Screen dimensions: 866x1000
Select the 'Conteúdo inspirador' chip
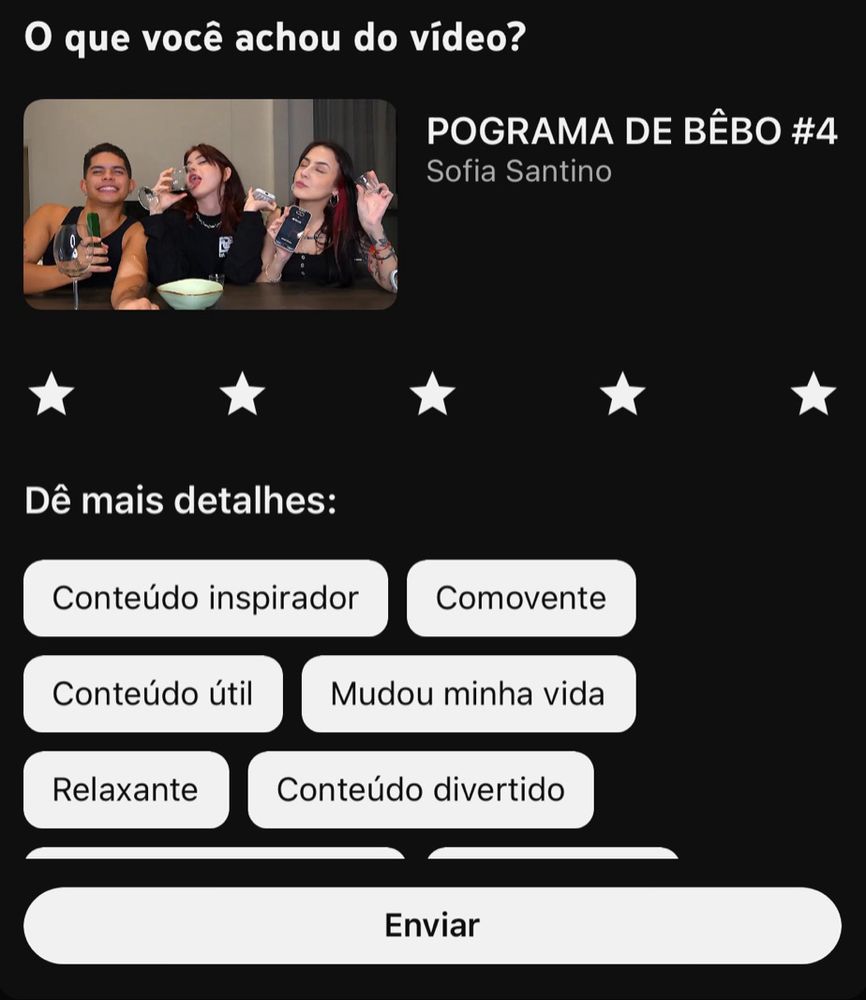point(205,598)
